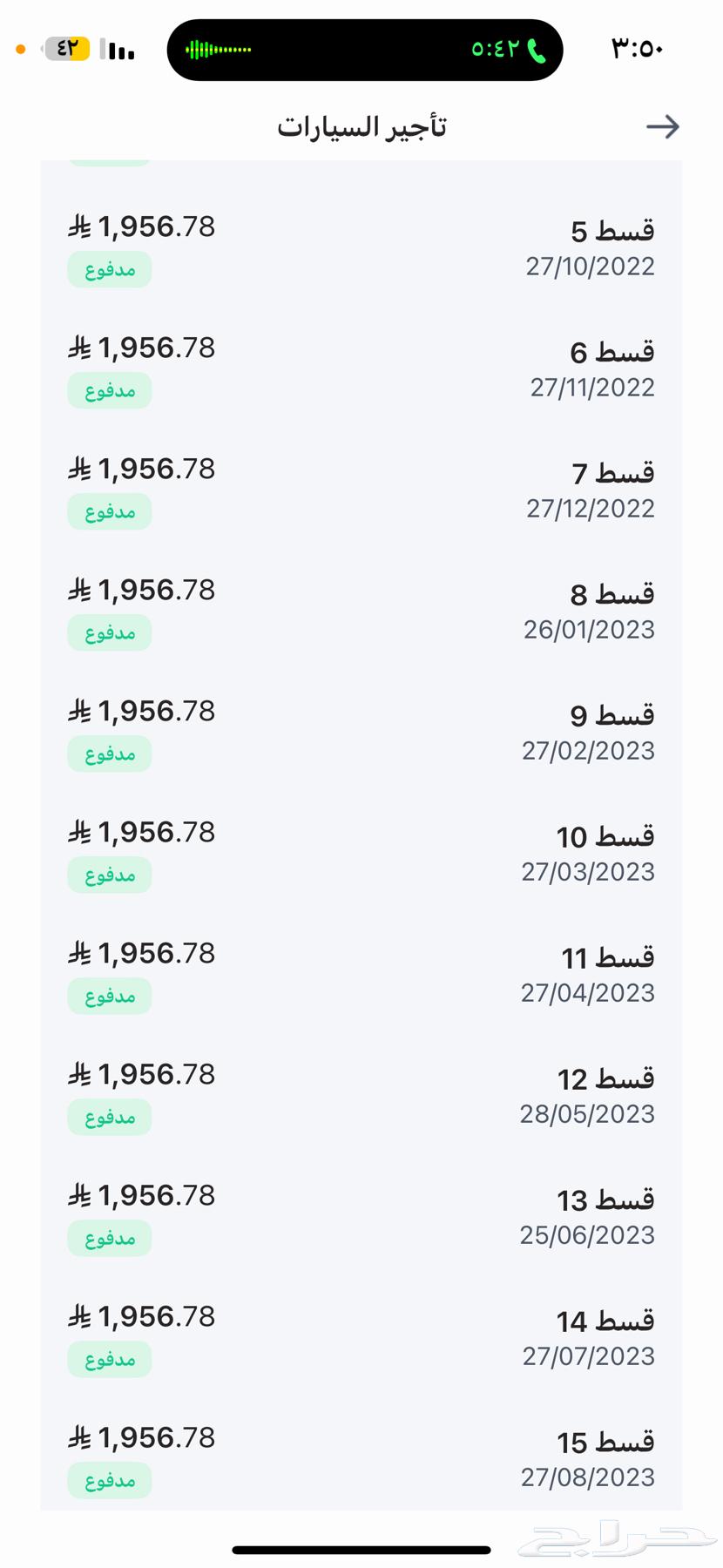This screenshot has width=723, height=1568.
Task: Tap the battery indicator showing 42
Action: pyautogui.click(x=65, y=50)
